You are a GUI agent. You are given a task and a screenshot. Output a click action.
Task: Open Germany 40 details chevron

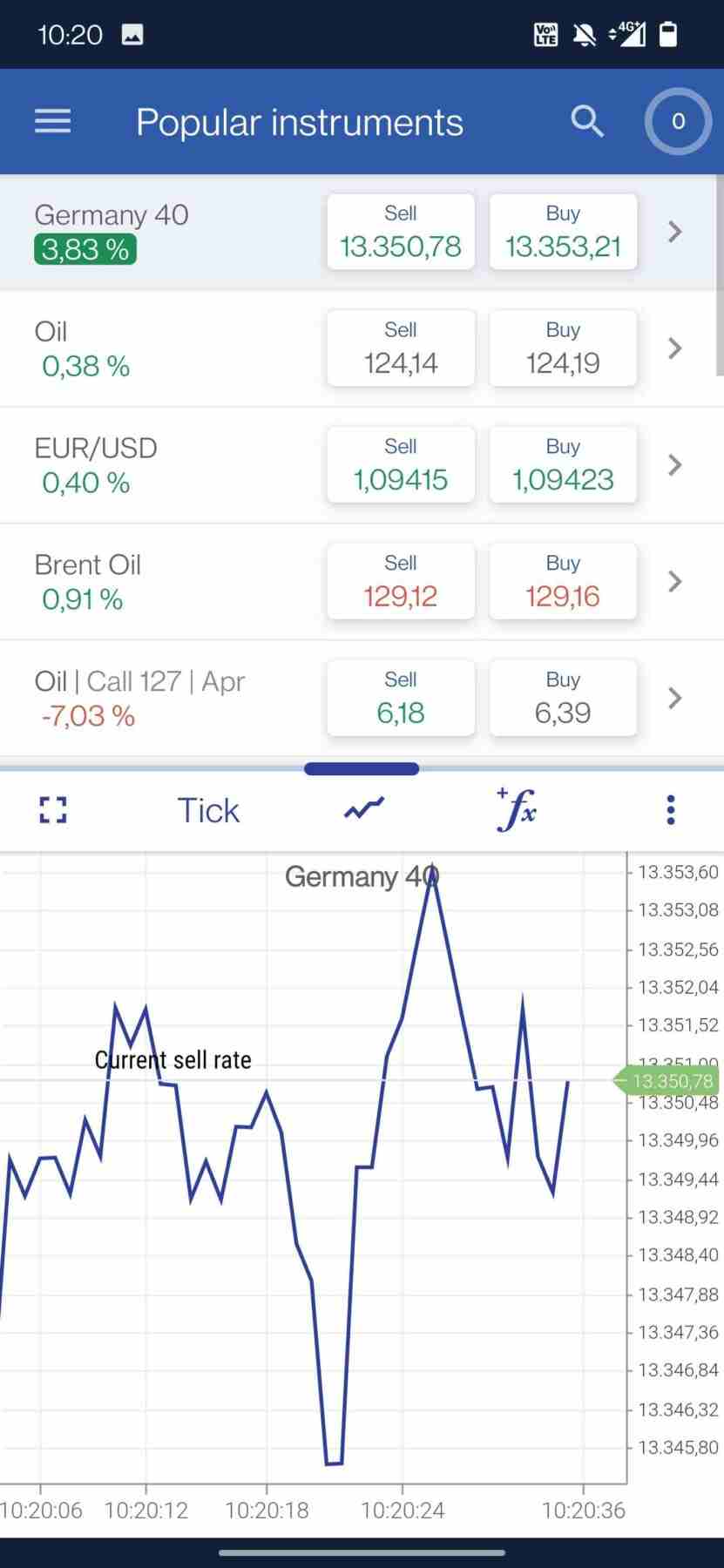pos(674,232)
